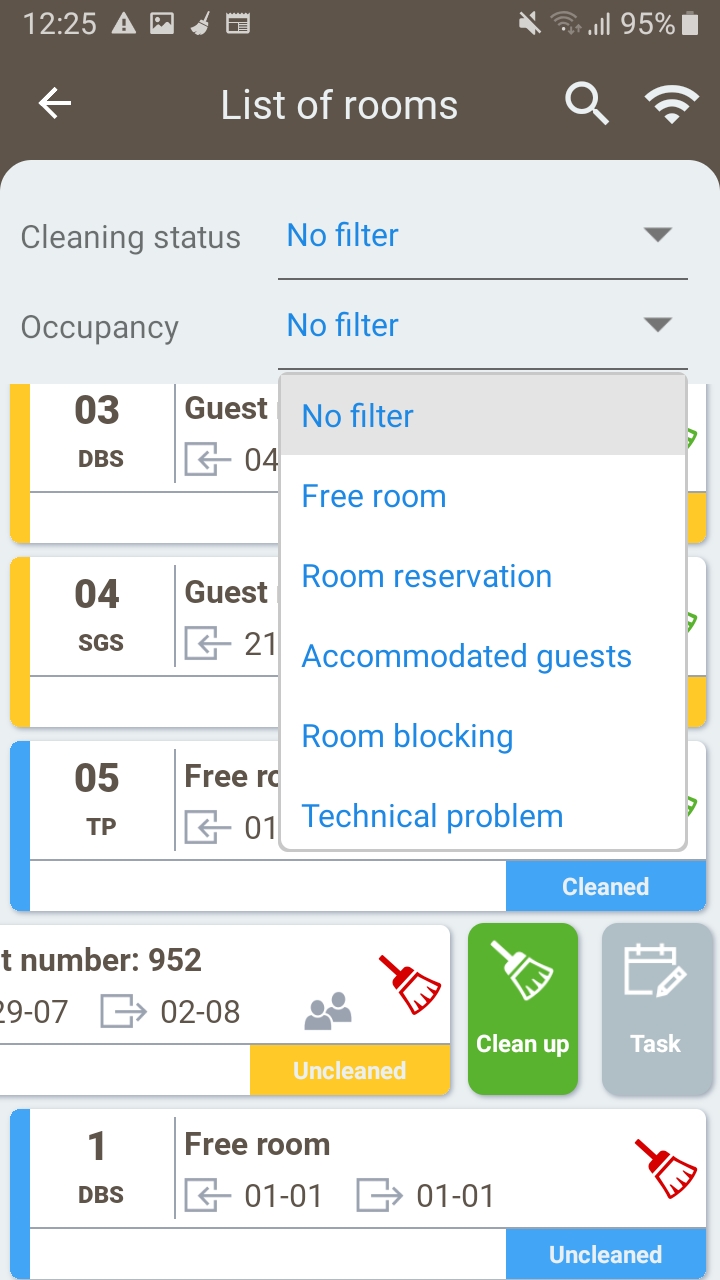Toggle the Cleaned status on room 05
This screenshot has height=1280, width=720.
click(x=605, y=886)
